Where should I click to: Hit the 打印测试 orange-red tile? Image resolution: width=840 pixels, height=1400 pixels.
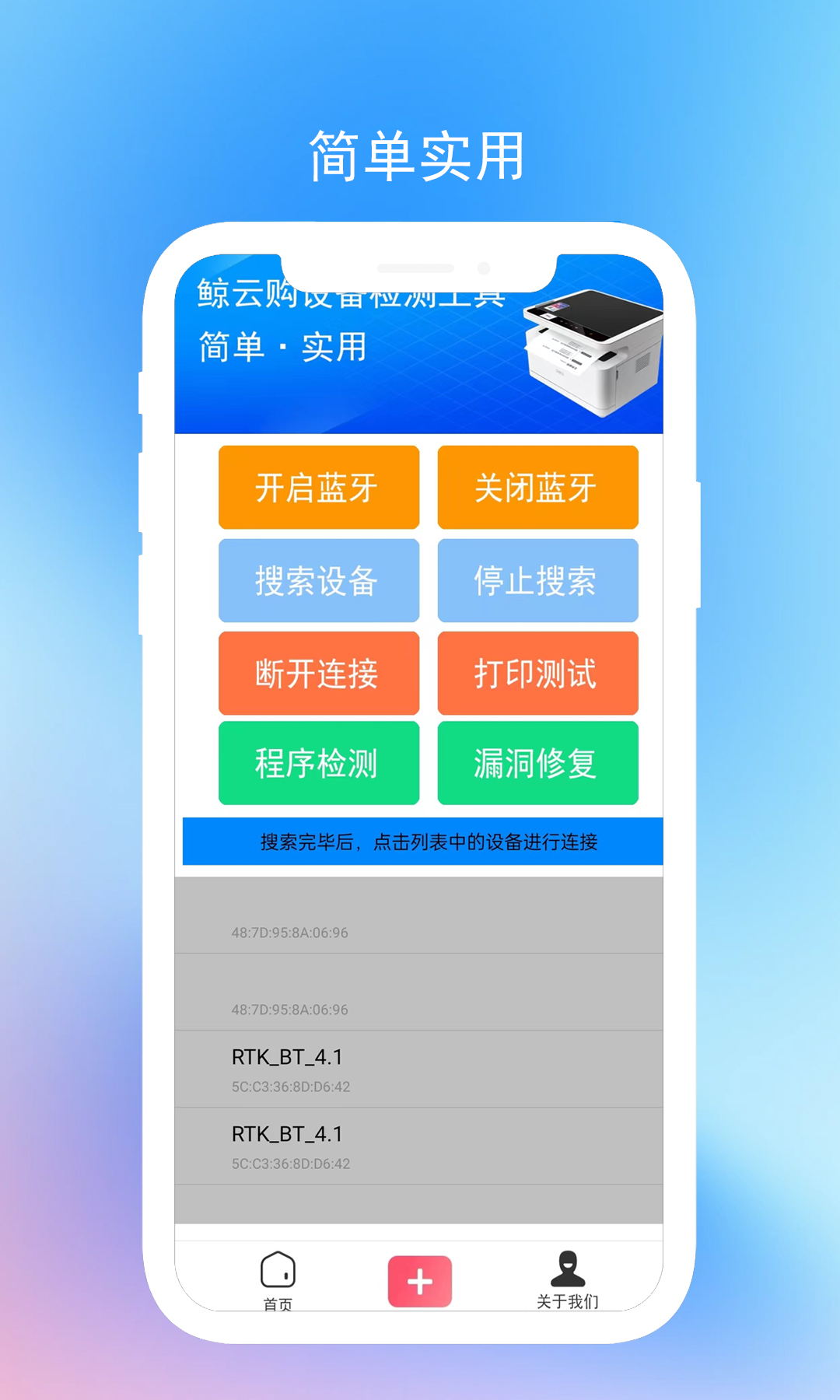[x=537, y=674]
